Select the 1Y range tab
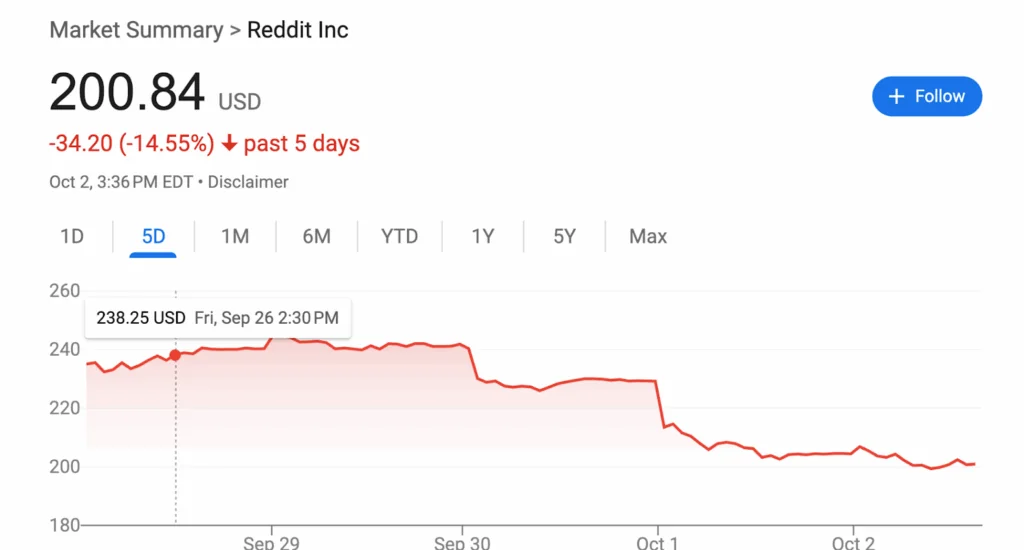The width and height of the screenshot is (1024, 550). click(483, 237)
